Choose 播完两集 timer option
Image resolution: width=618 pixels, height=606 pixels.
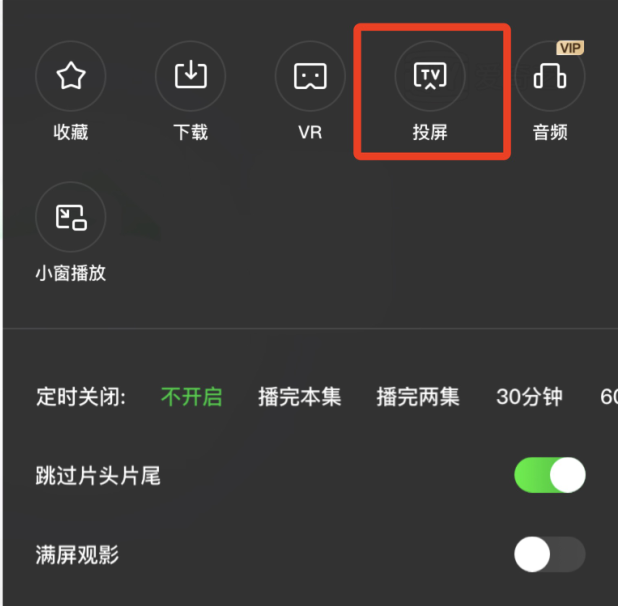[418, 397]
